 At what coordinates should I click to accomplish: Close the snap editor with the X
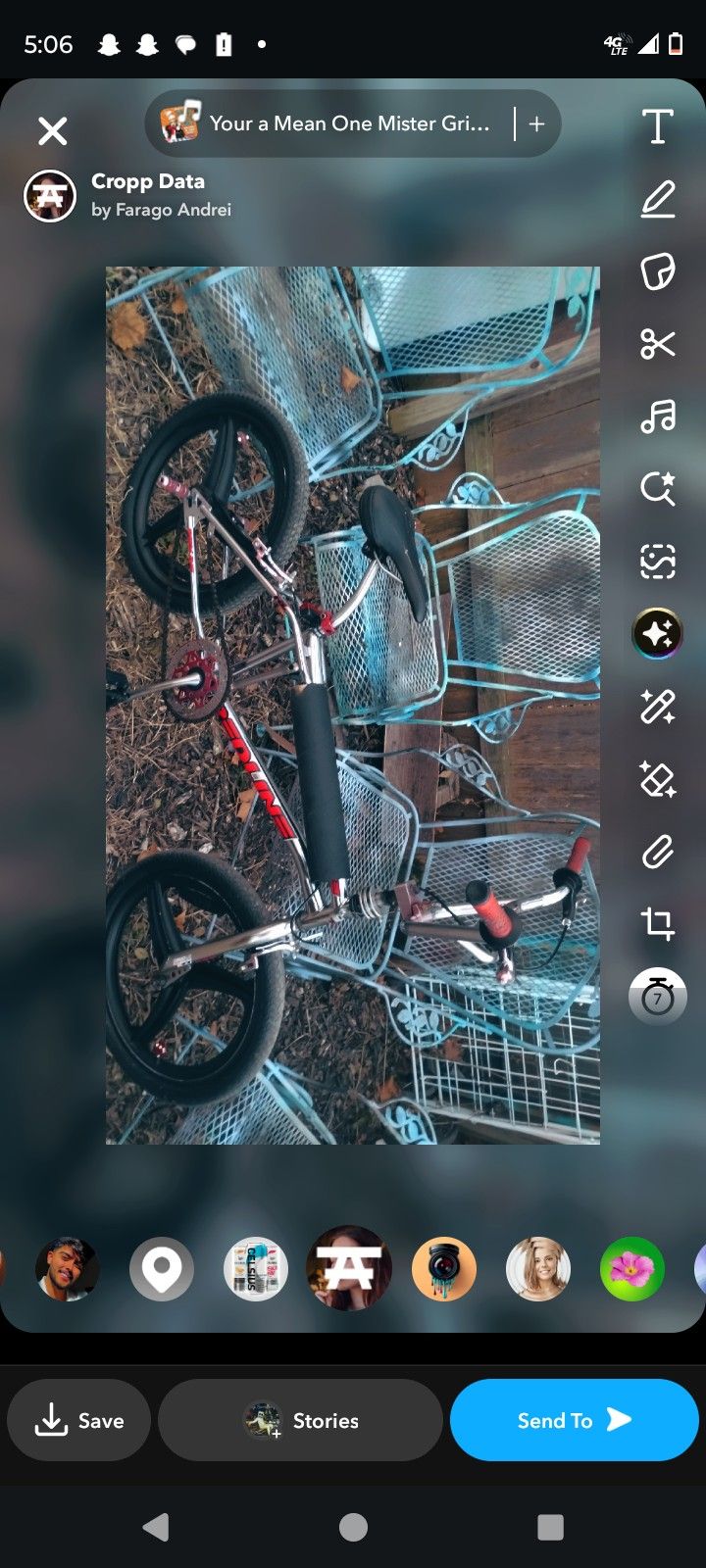coord(52,130)
